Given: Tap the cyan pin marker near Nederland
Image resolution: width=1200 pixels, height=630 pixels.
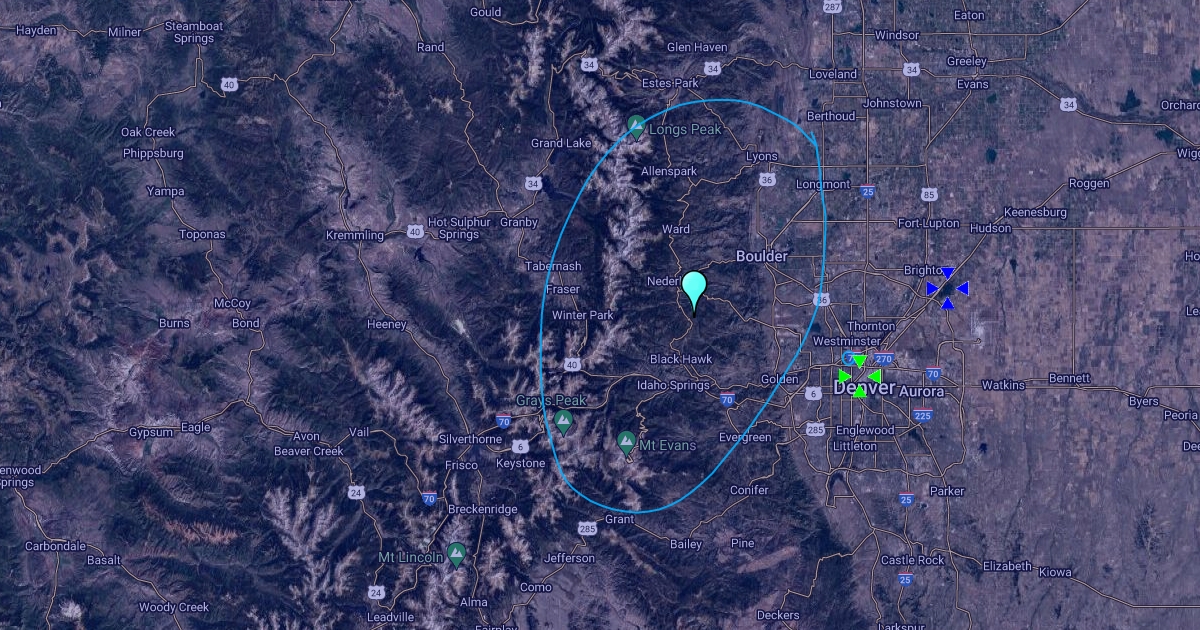Looking at the screenshot, I should tap(694, 289).
